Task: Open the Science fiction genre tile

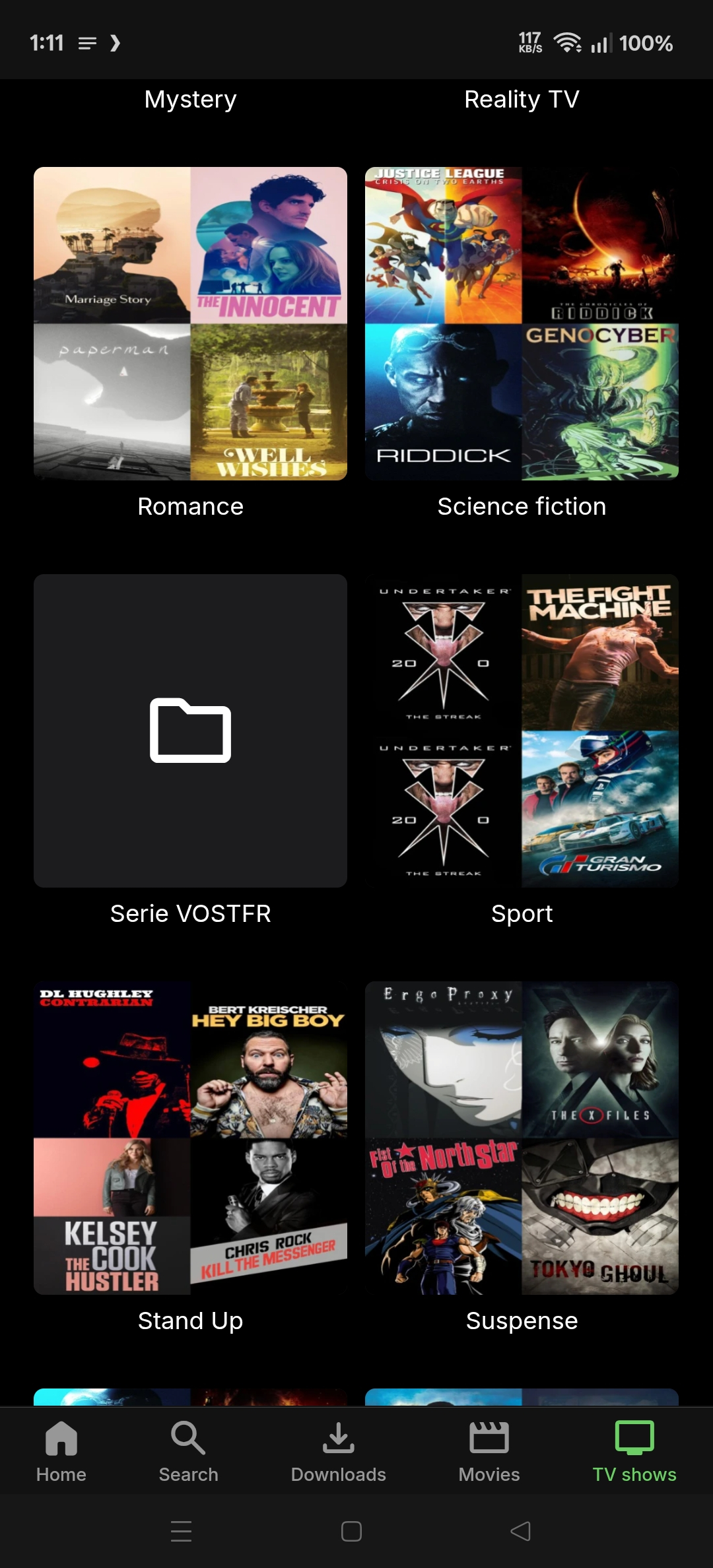Action: click(x=522, y=323)
